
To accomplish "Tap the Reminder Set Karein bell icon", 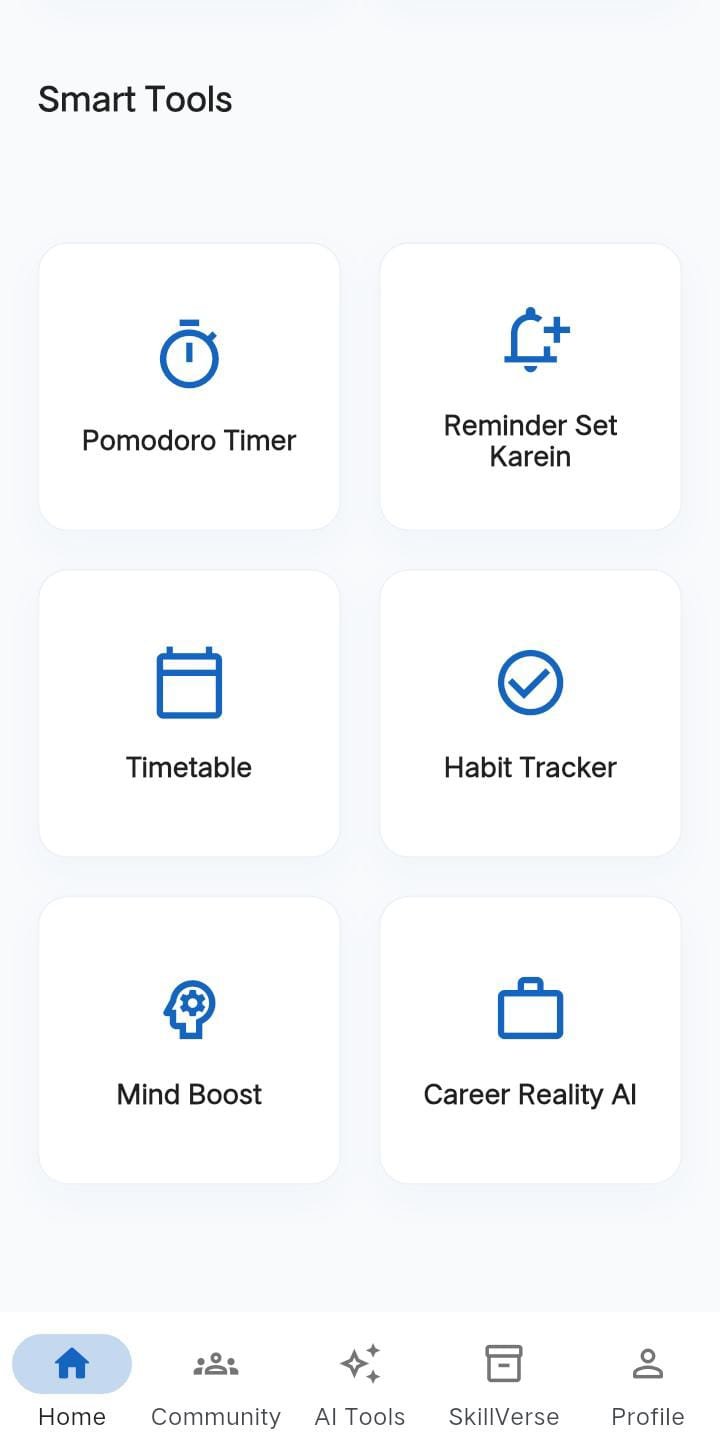I will click(x=530, y=337).
